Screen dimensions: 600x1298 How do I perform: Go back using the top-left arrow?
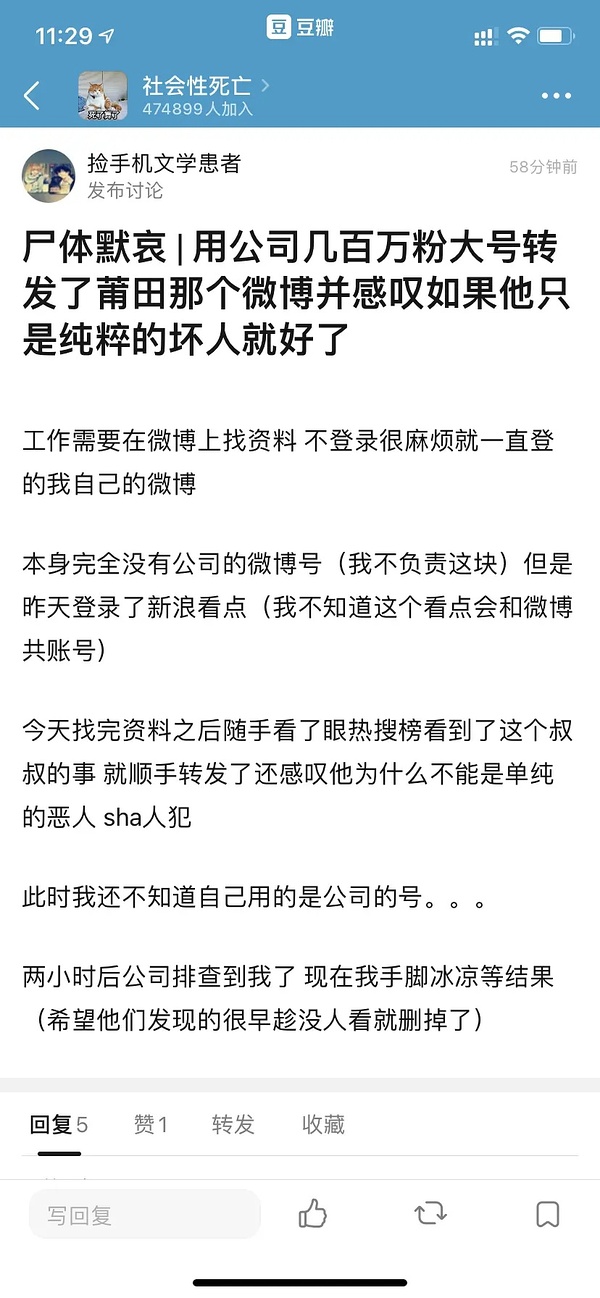[32, 96]
